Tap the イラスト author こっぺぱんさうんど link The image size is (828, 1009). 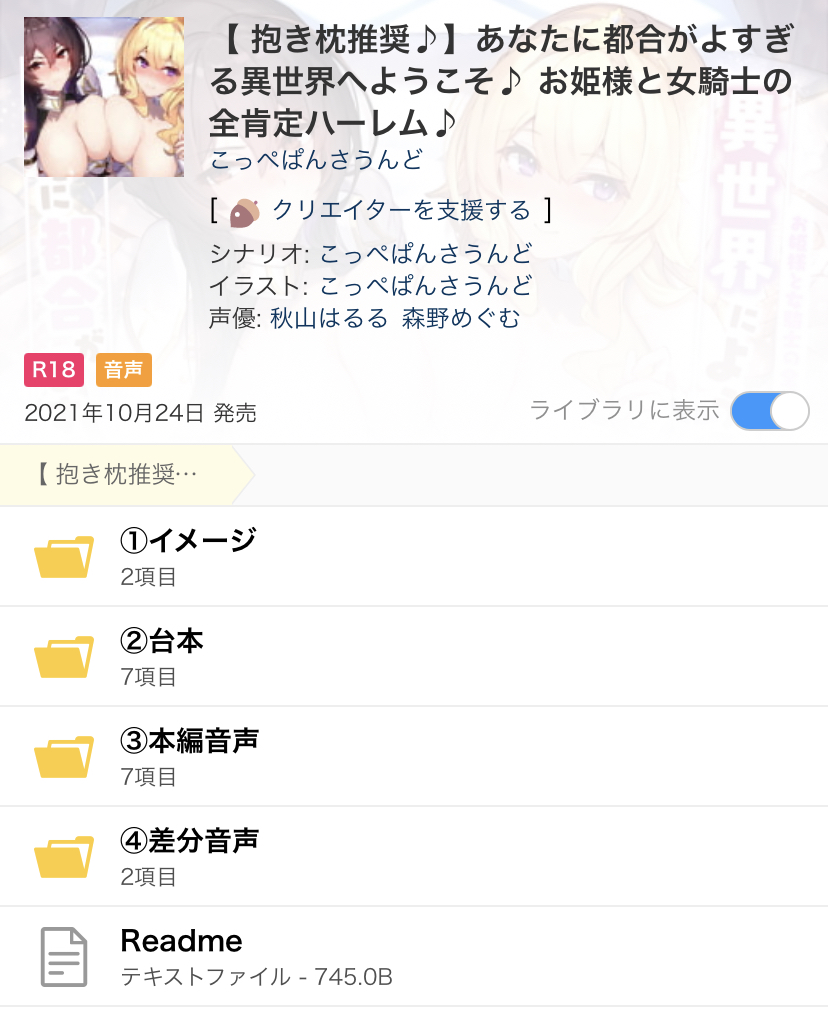tap(426, 285)
